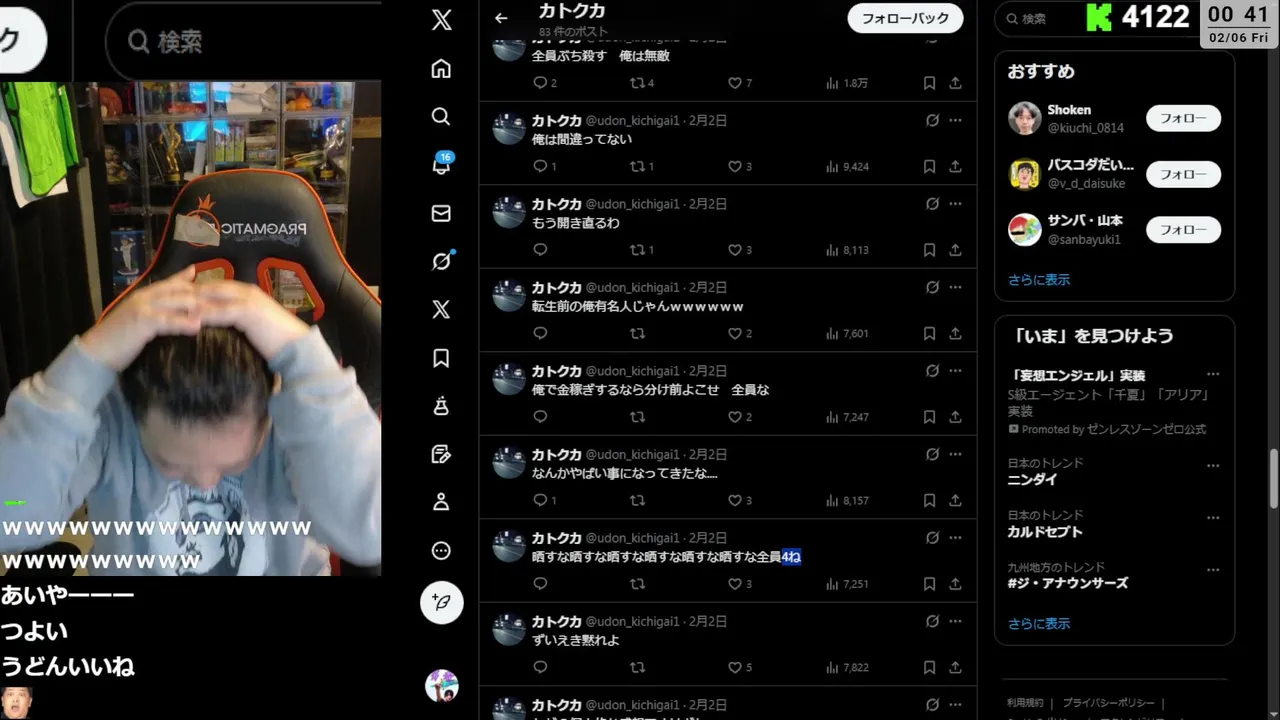The height and width of the screenshot is (720, 1280).
Task: Like the post 俺は間違ってない
Action: click(x=735, y=167)
